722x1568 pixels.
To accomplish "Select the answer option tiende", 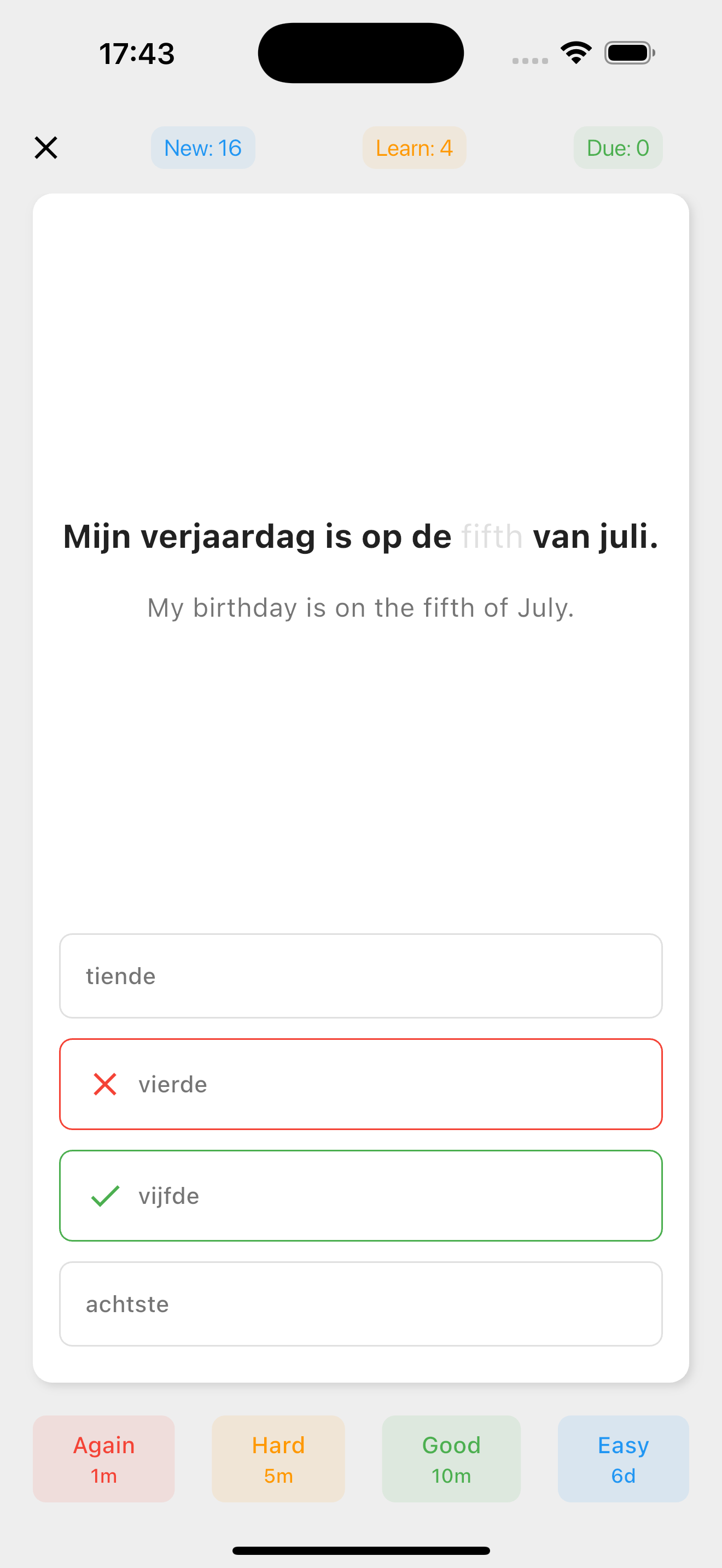I will click(360, 976).
